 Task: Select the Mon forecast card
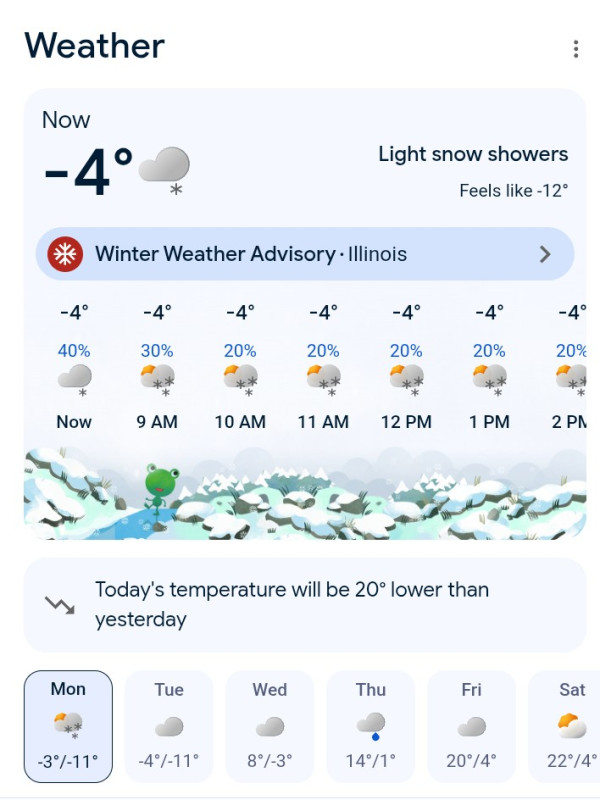68,725
